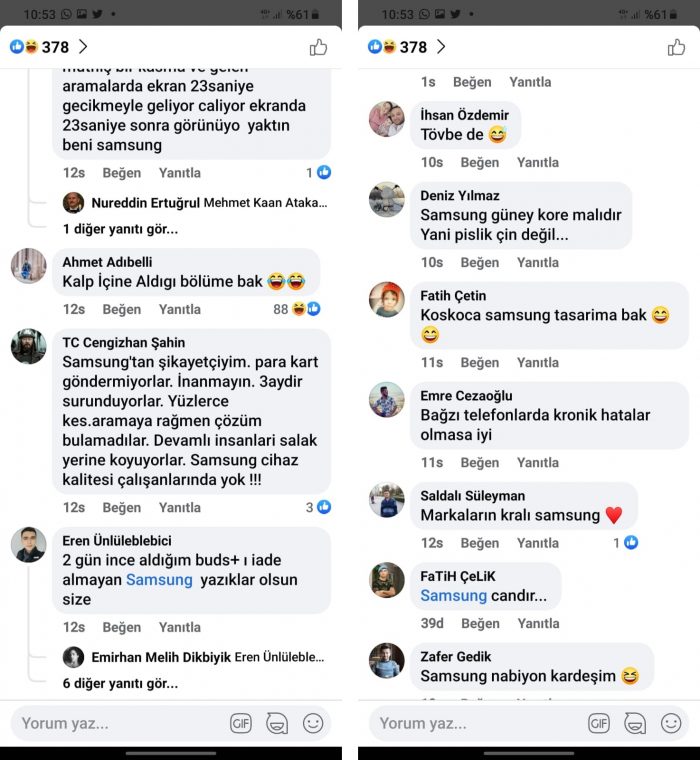Open the Samsung link in Eren Ünlülebebici's comment
The image size is (700, 760).
(x=159, y=580)
